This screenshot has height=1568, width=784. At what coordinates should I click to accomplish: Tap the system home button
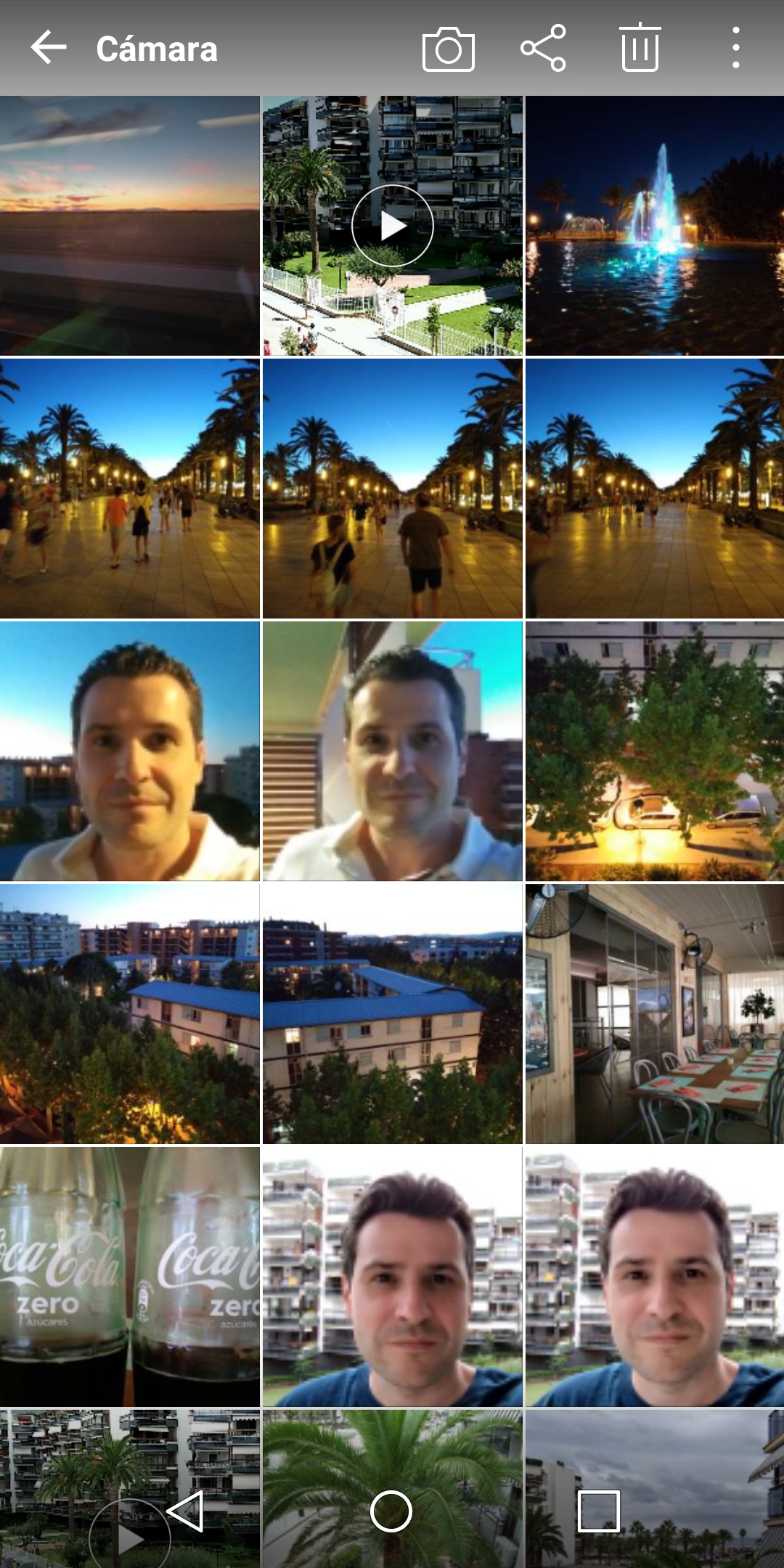pyautogui.click(x=391, y=1511)
